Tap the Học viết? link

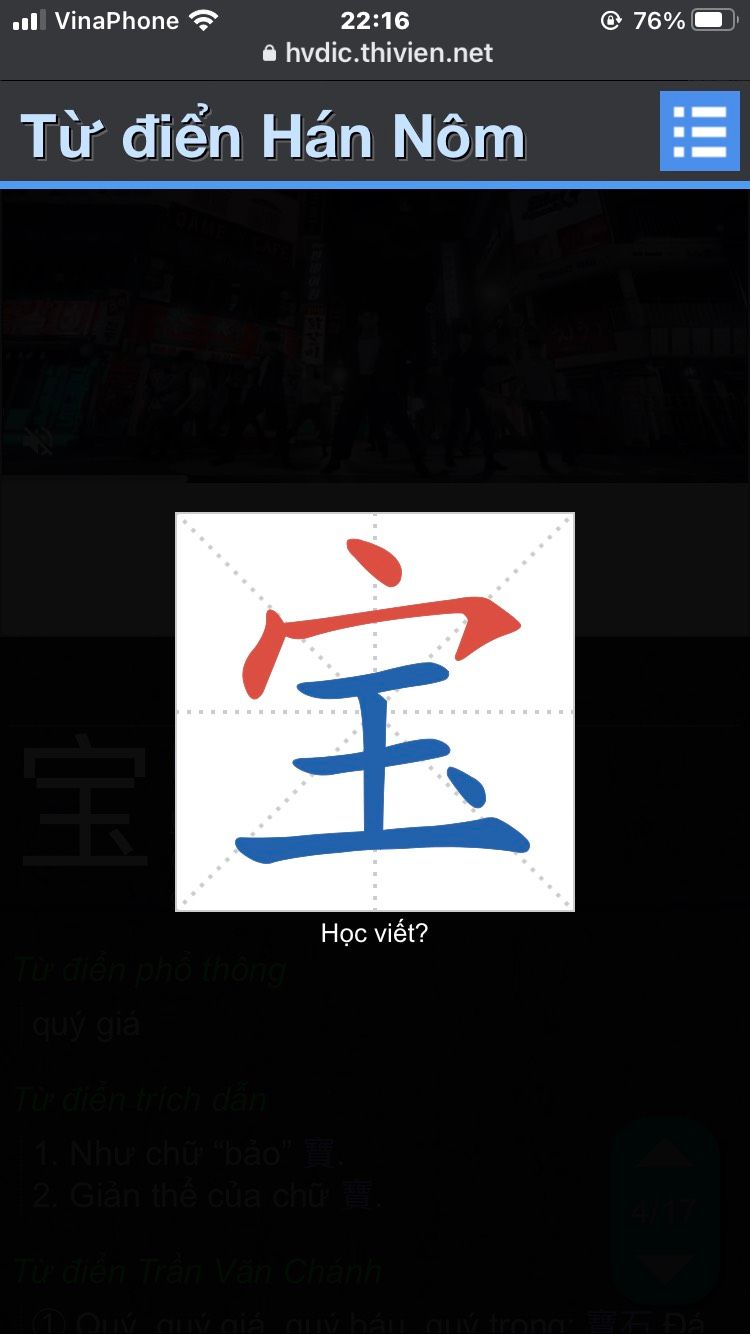[374, 933]
